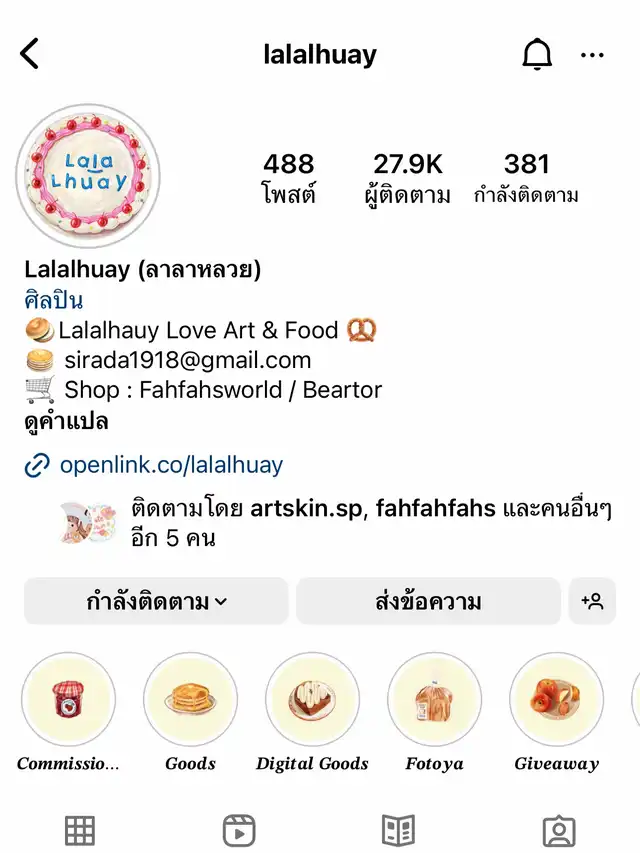Switch to the posts grid tab
The height and width of the screenshot is (853, 640).
(x=80, y=830)
